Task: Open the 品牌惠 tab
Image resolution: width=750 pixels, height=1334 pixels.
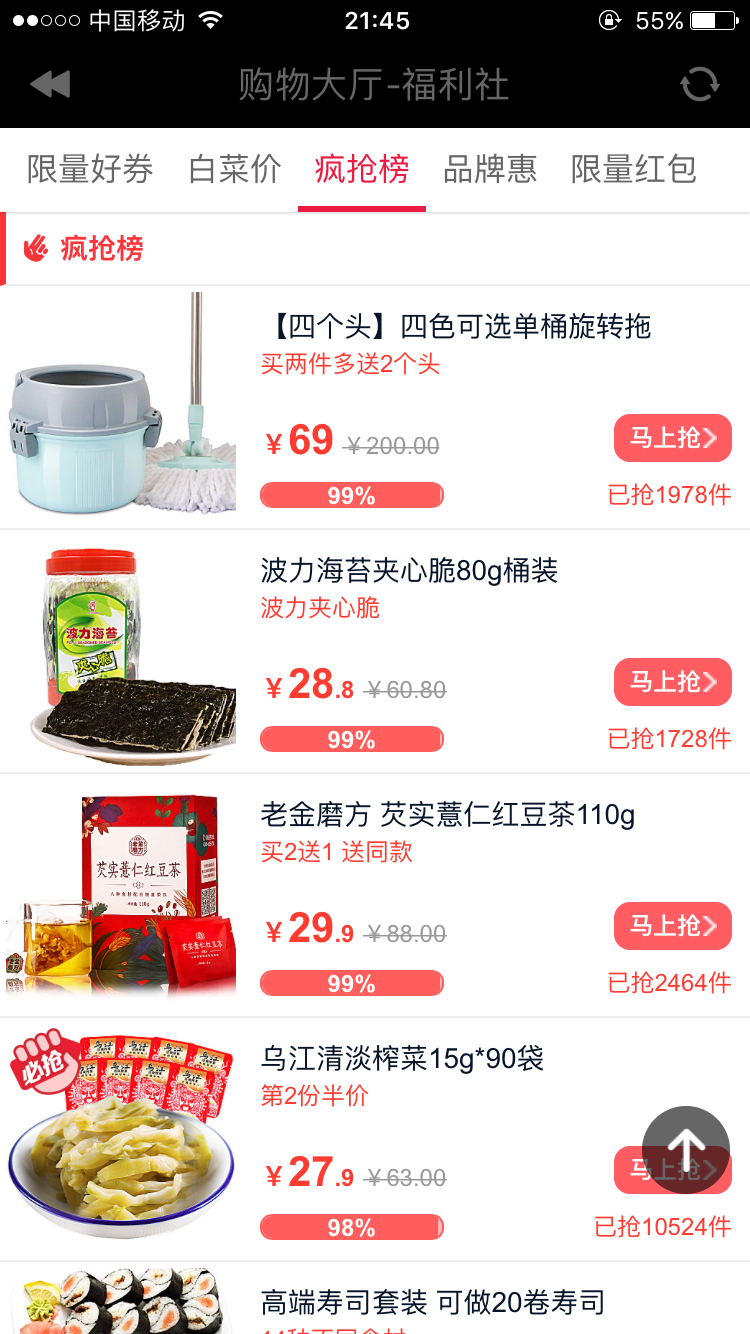Action: pos(490,169)
